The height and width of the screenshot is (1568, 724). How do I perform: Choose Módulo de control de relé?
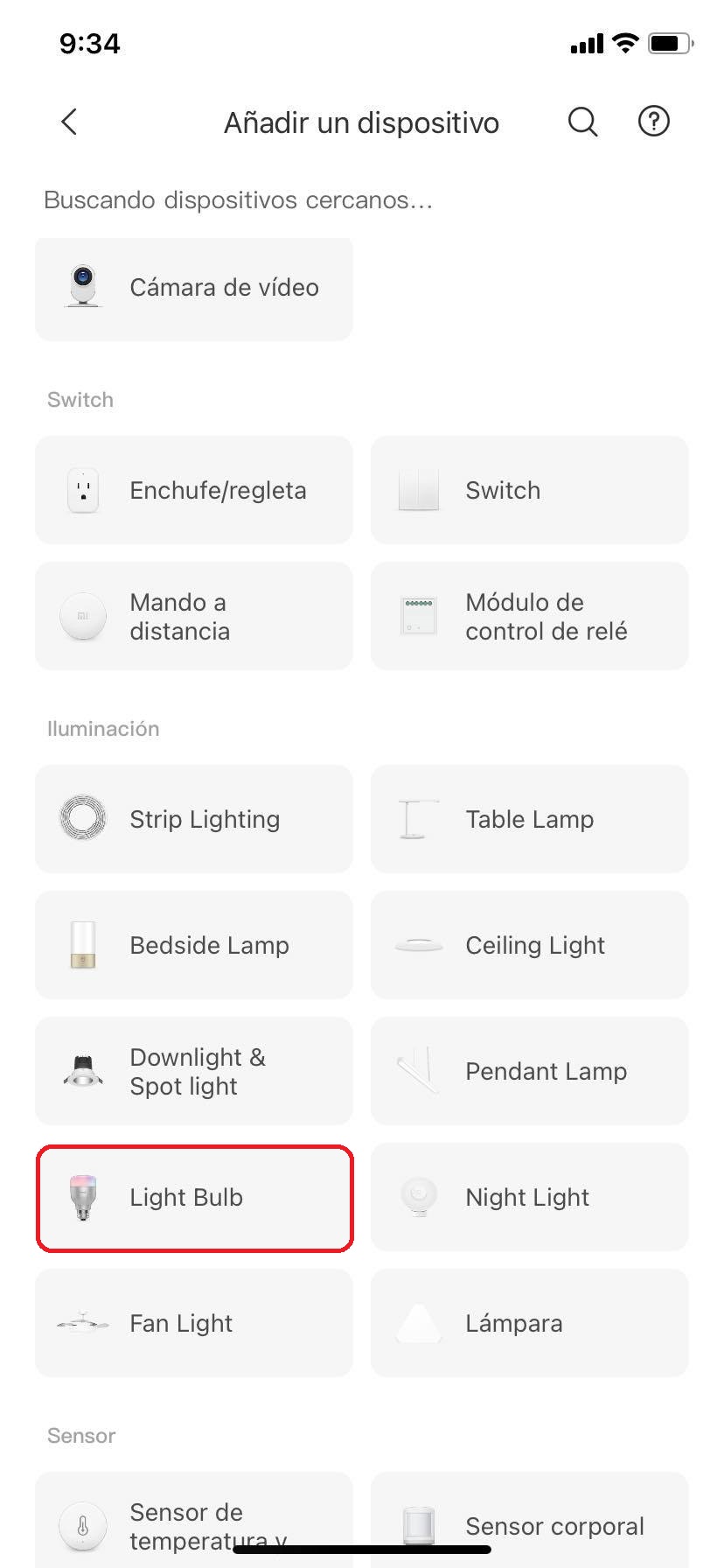529,616
